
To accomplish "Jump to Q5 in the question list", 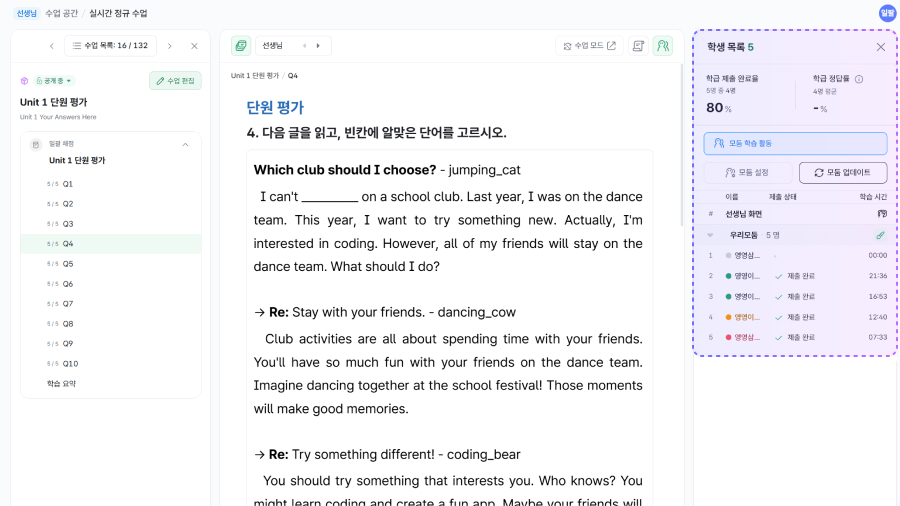I will coord(68,264).
